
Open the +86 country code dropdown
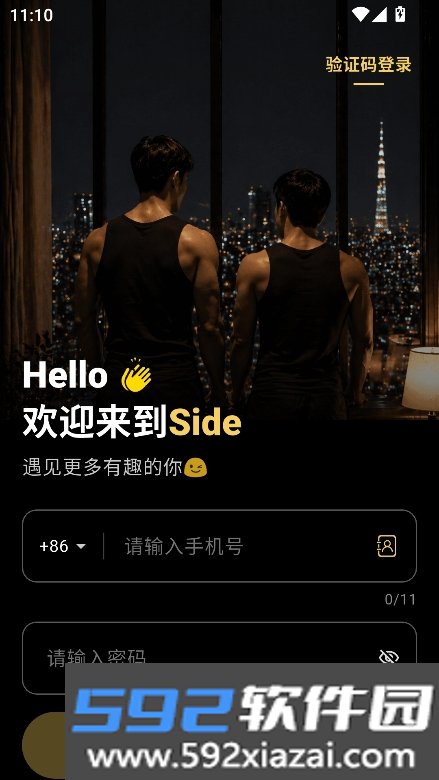click(63, 546)
